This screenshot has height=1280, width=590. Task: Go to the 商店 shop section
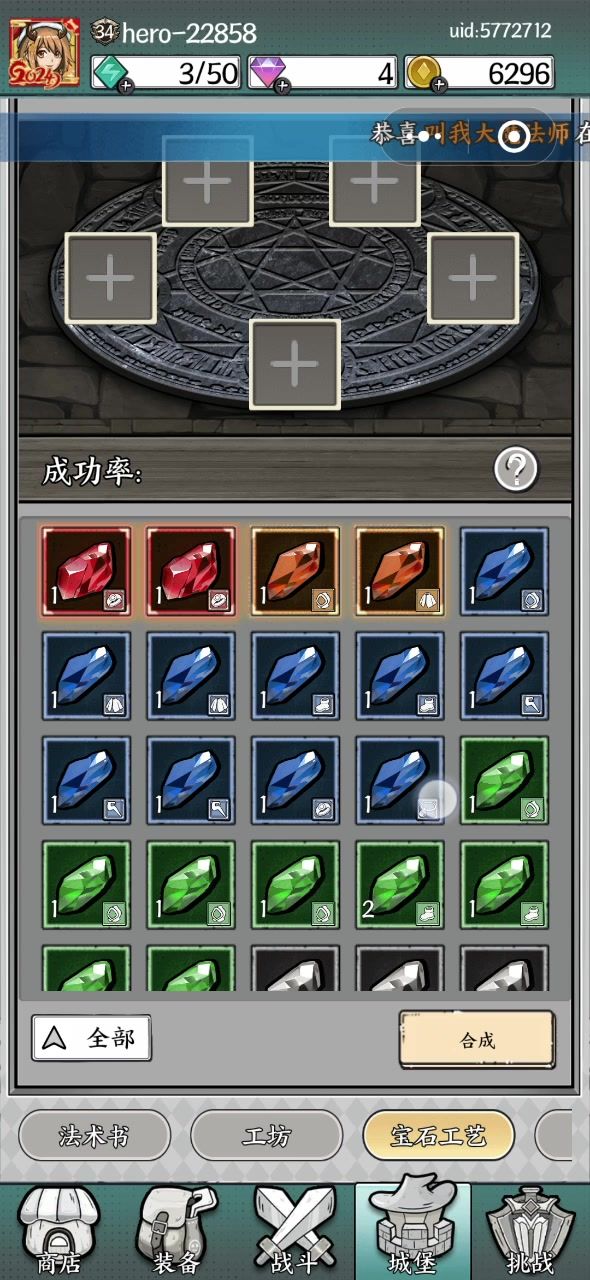tap(58, 1232)
